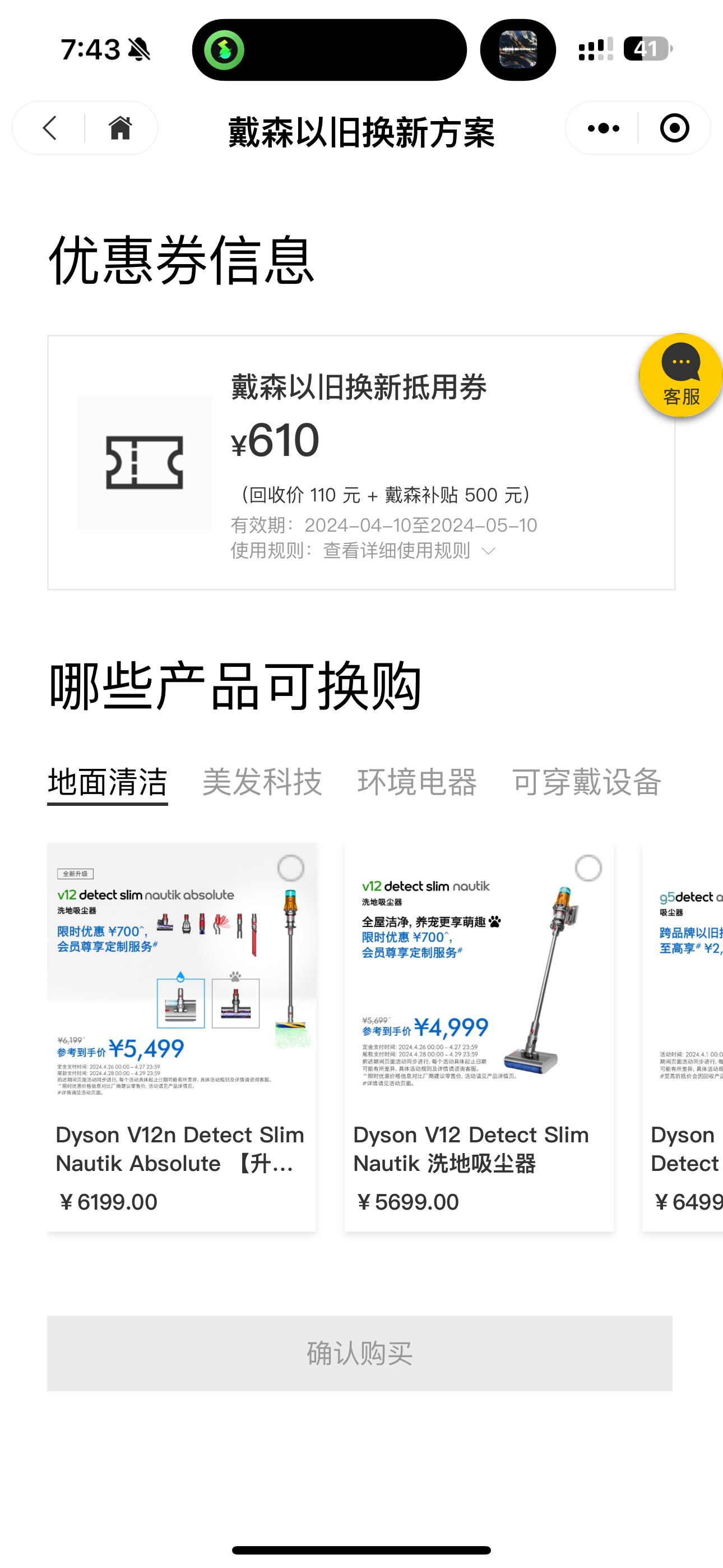Select Dyson V12n Detect Slim Nautik Absolute radio

pos(290,868)
